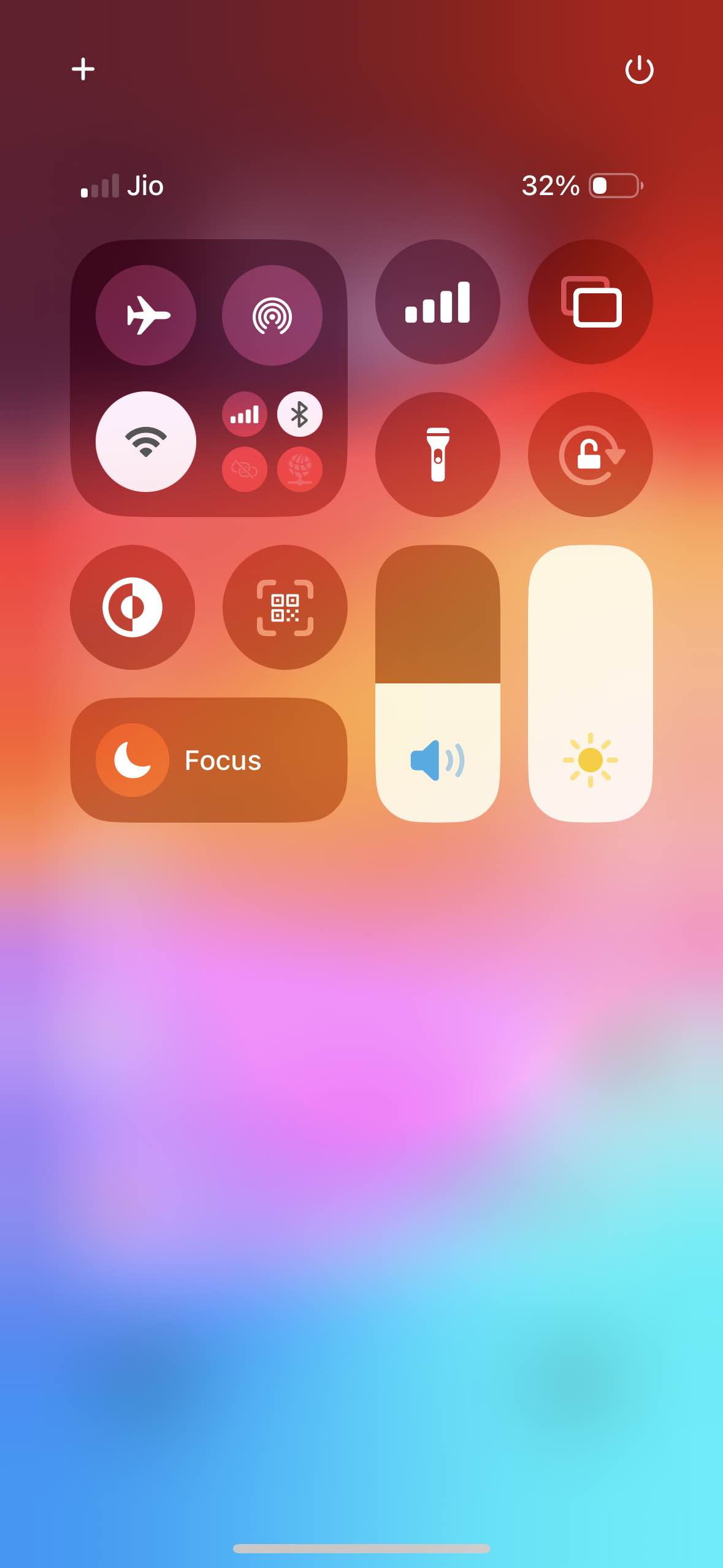Turn on the flashlight
This screenshot has width=723, height=1568.
coord(437,455)
